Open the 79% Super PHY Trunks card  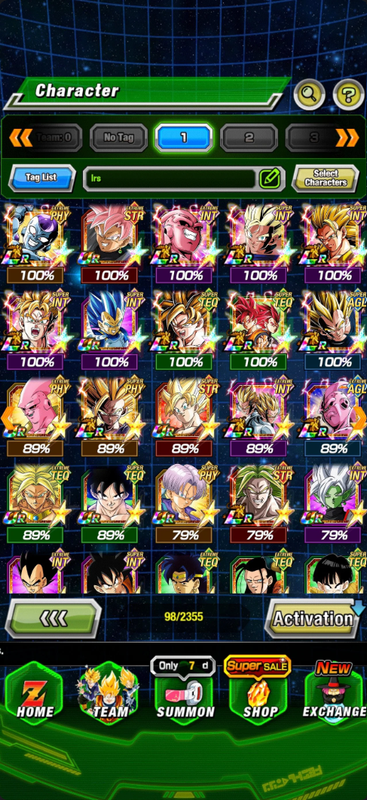[184, 503]
